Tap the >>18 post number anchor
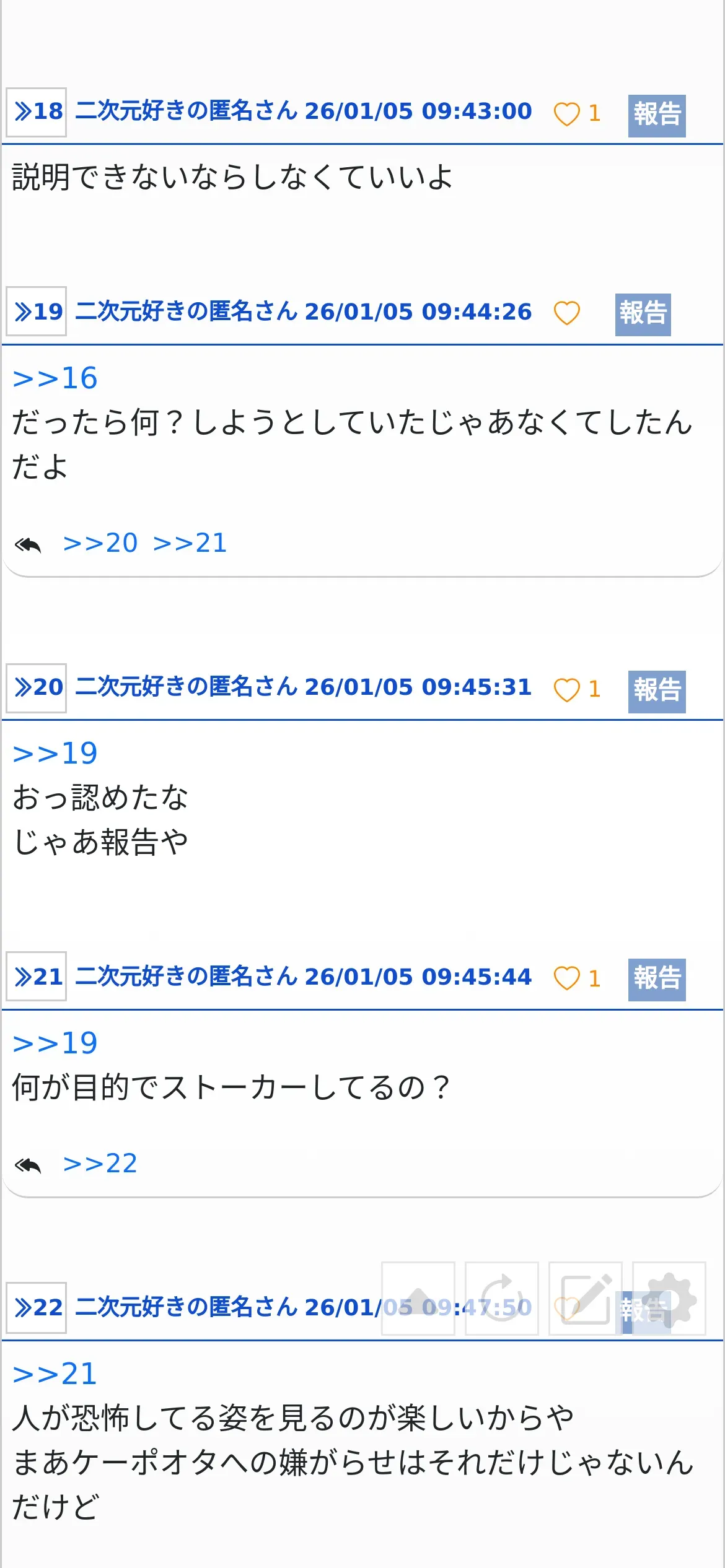This screenshot has width=725, height=1568. [37, 112]
